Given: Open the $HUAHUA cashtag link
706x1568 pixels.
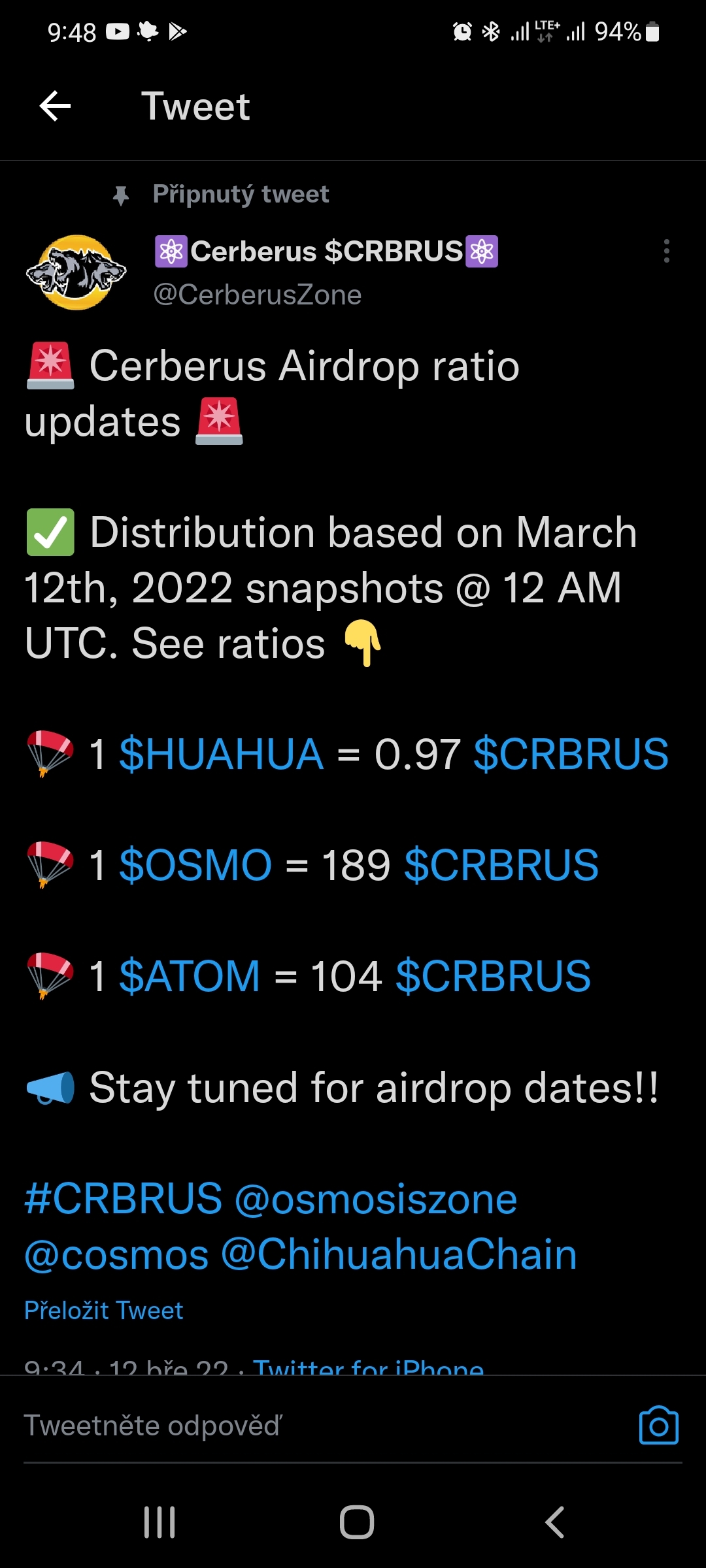Looking at the screenshot, I should (221, 754).
